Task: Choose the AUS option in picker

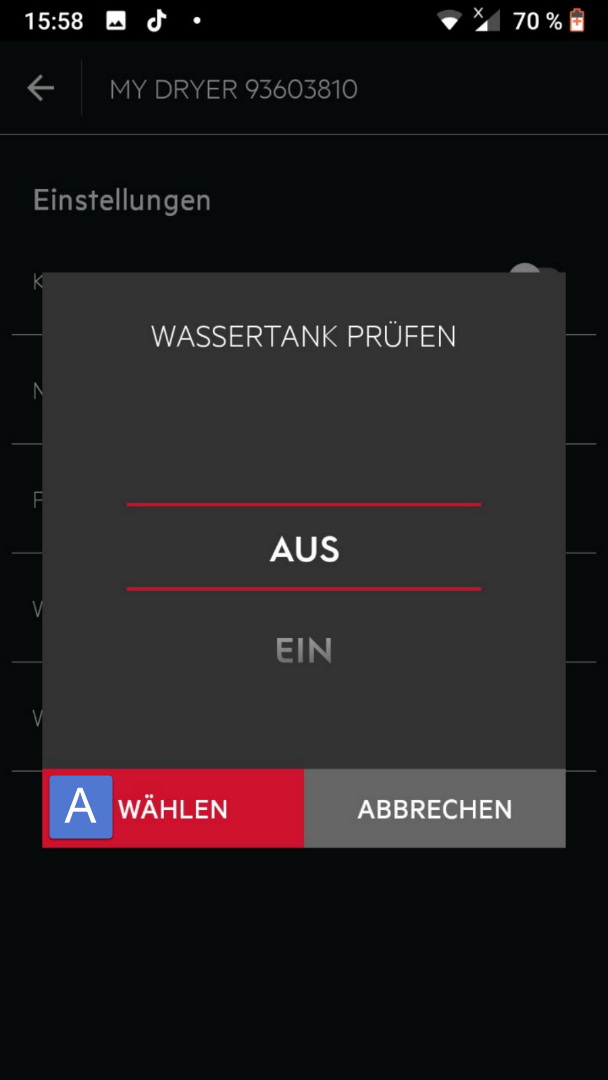Action: point(304,549)
